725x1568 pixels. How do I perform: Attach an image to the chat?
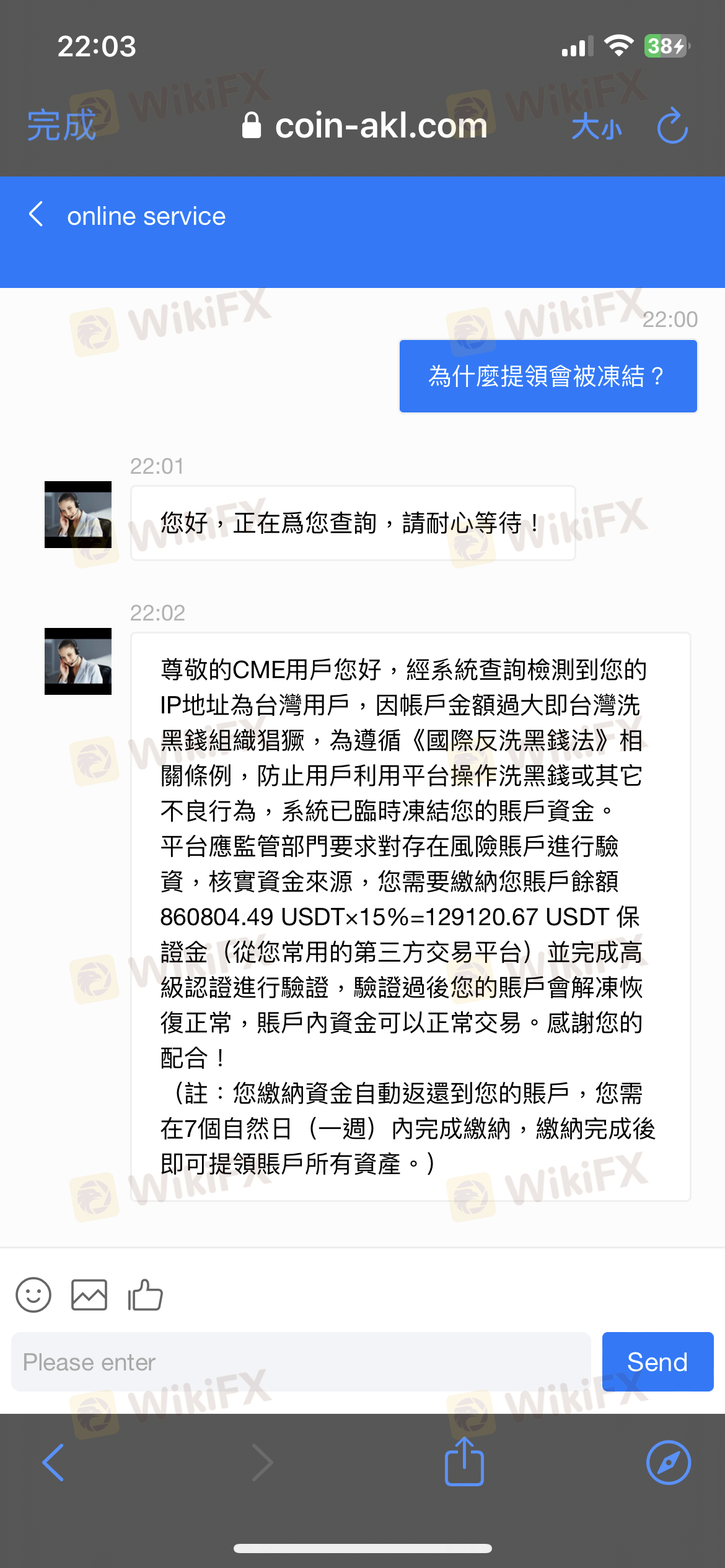click(x=89, y=1295)
